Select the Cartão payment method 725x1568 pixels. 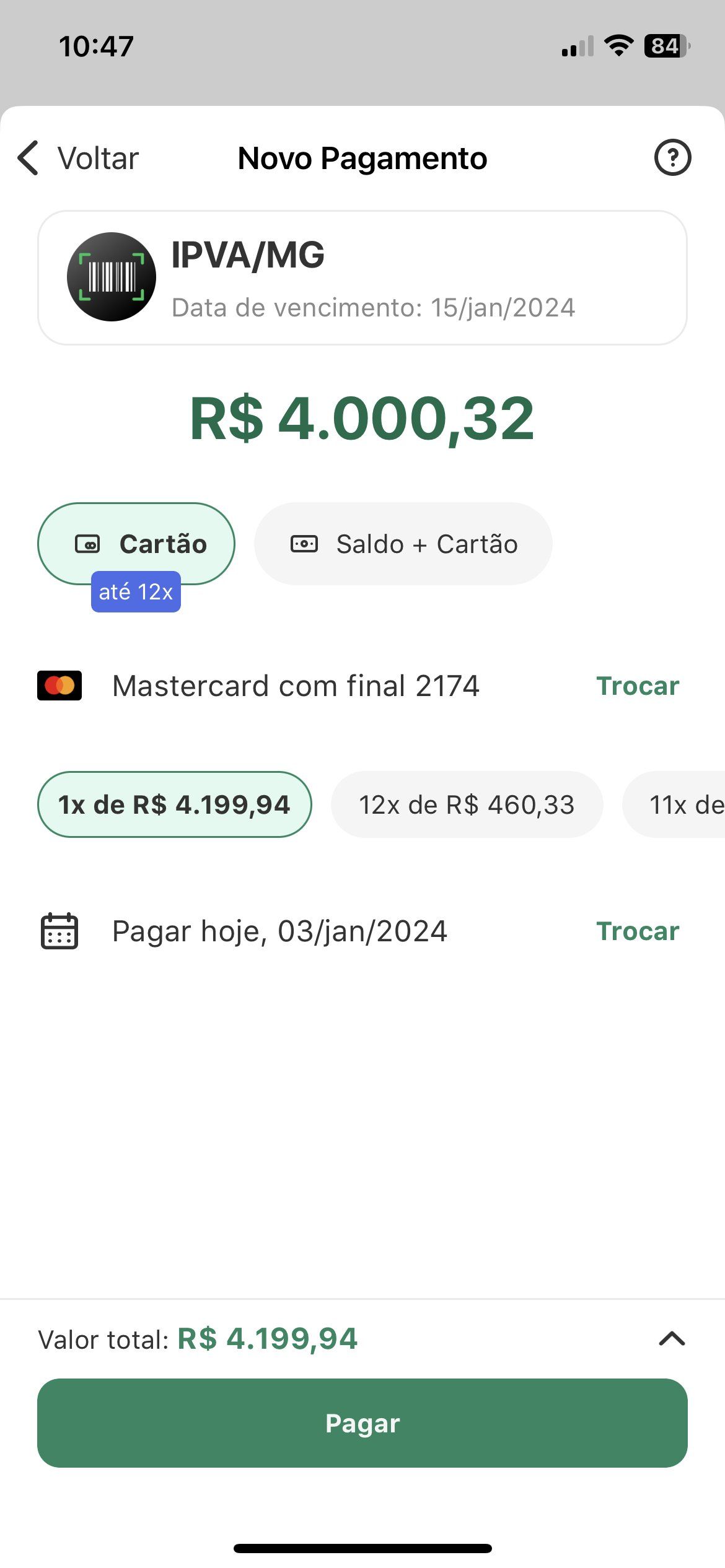coord(136,544)
